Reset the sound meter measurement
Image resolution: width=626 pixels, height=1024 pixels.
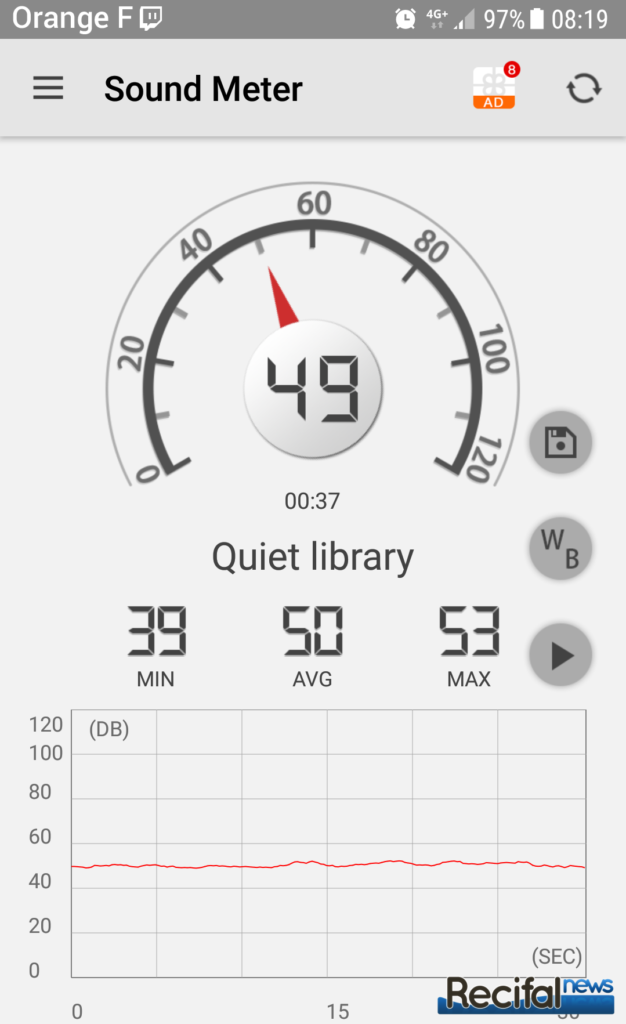(x=584, y=89)
